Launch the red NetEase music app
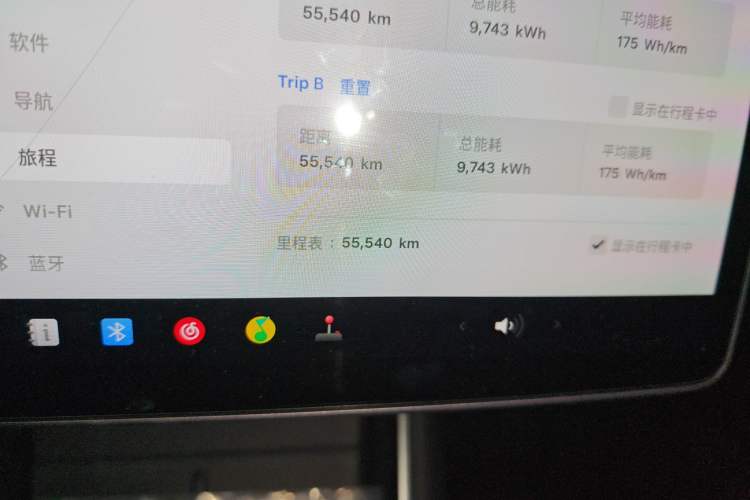This screenshot has width=750, height=500. point(189,330)
